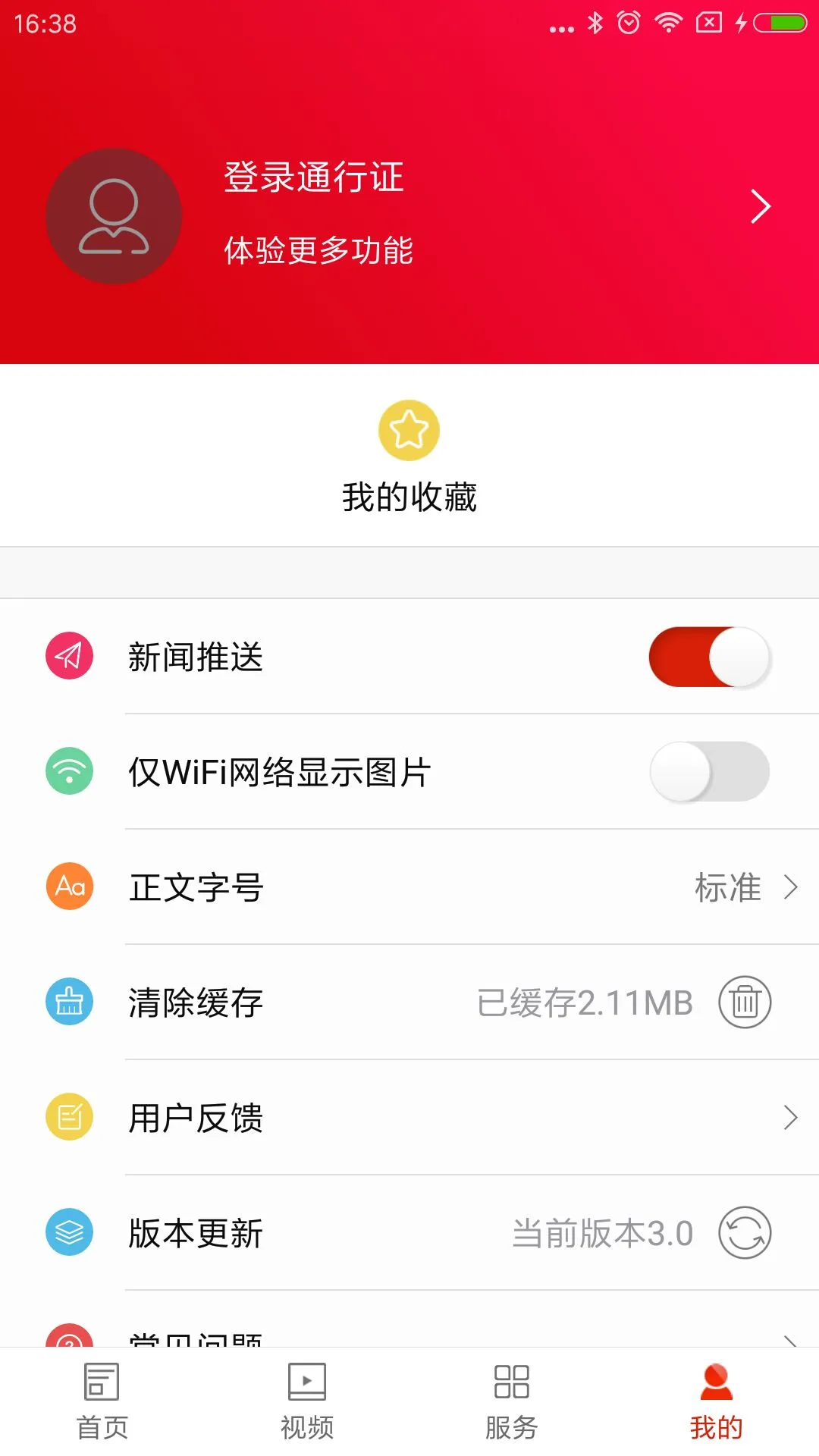Viewport: 819px width, 1456px height.
Task: Click the profile avatar icon at top
Action: pyautogui.click(x=114, y=216)
